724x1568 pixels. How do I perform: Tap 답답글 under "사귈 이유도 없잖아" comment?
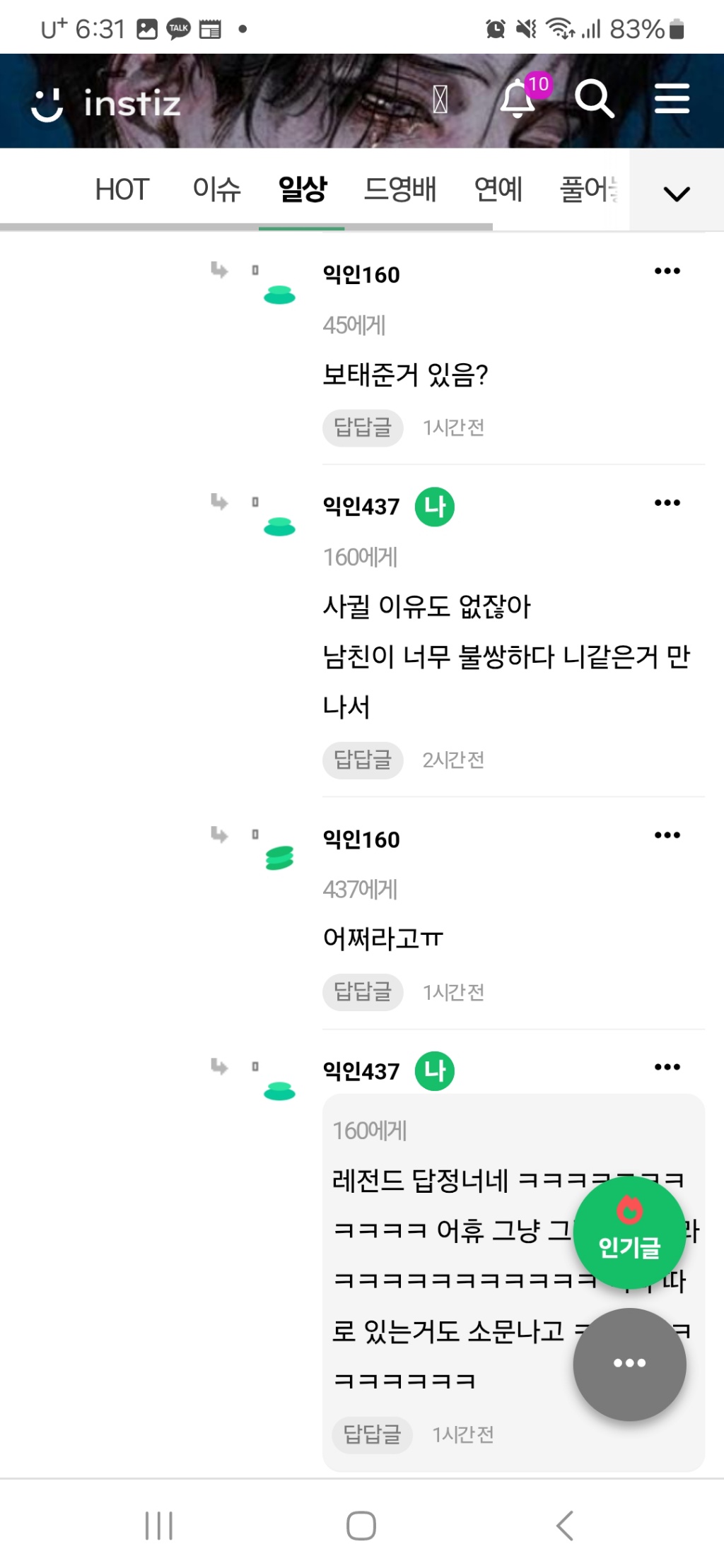pyautogui.click(x=363, y=760)
